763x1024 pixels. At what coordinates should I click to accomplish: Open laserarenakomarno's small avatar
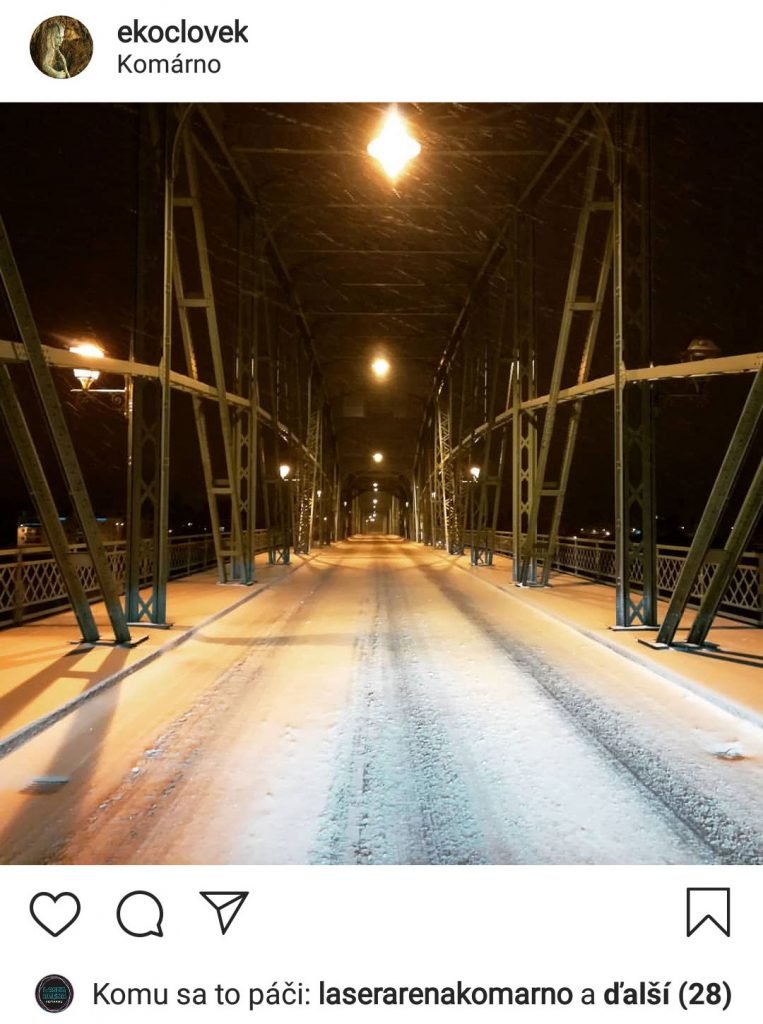pyautogui.click(x=54, y=993)
